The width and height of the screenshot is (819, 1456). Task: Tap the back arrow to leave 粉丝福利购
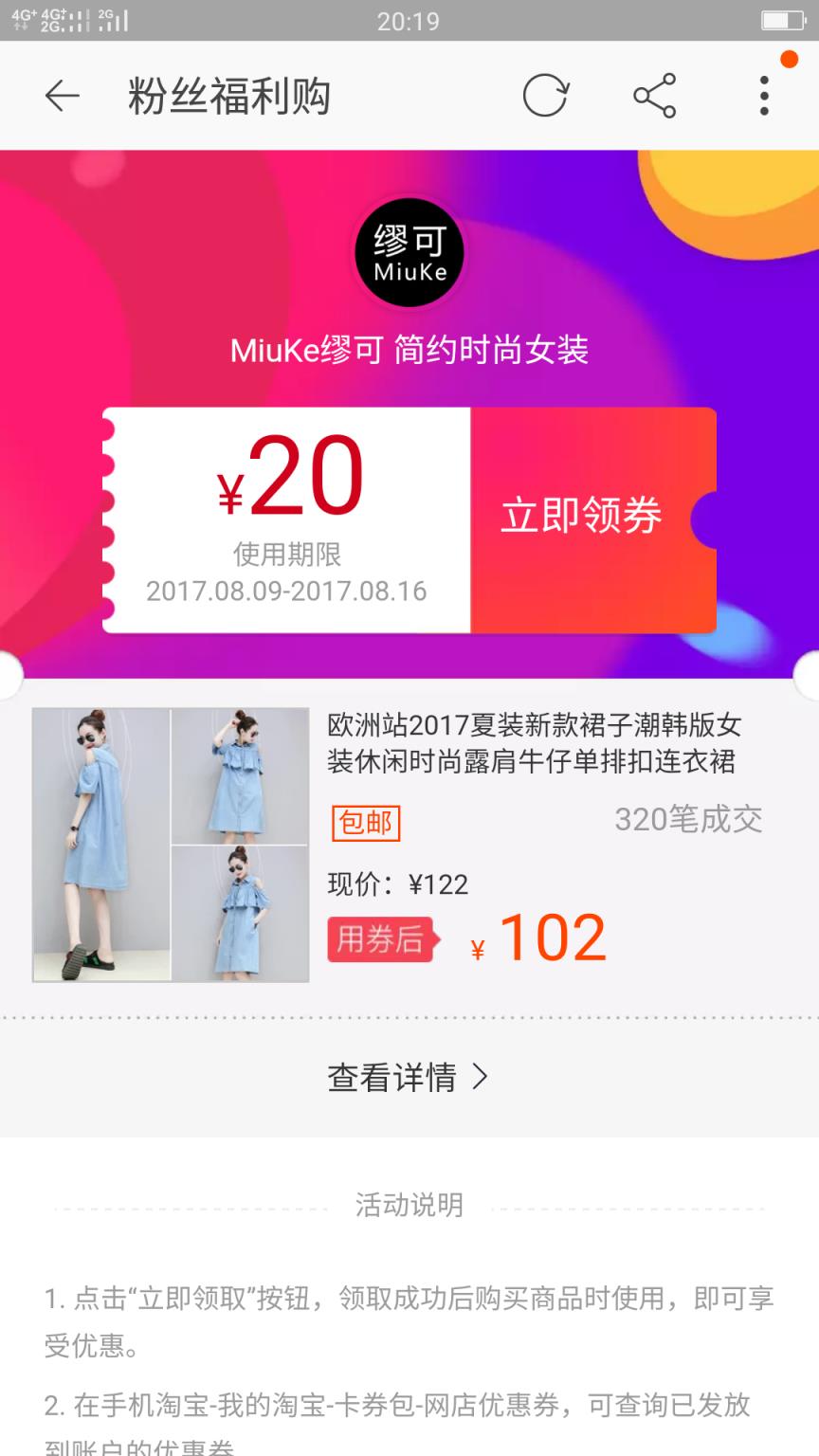coord(60,96)
